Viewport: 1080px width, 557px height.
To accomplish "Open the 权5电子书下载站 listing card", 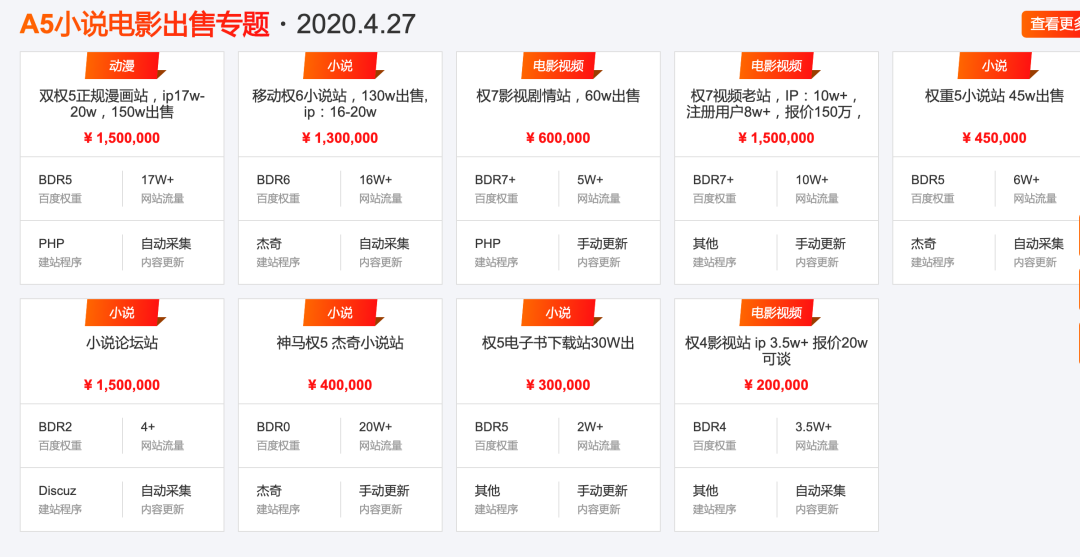I will pyautogui.click(x=558, y=343).
